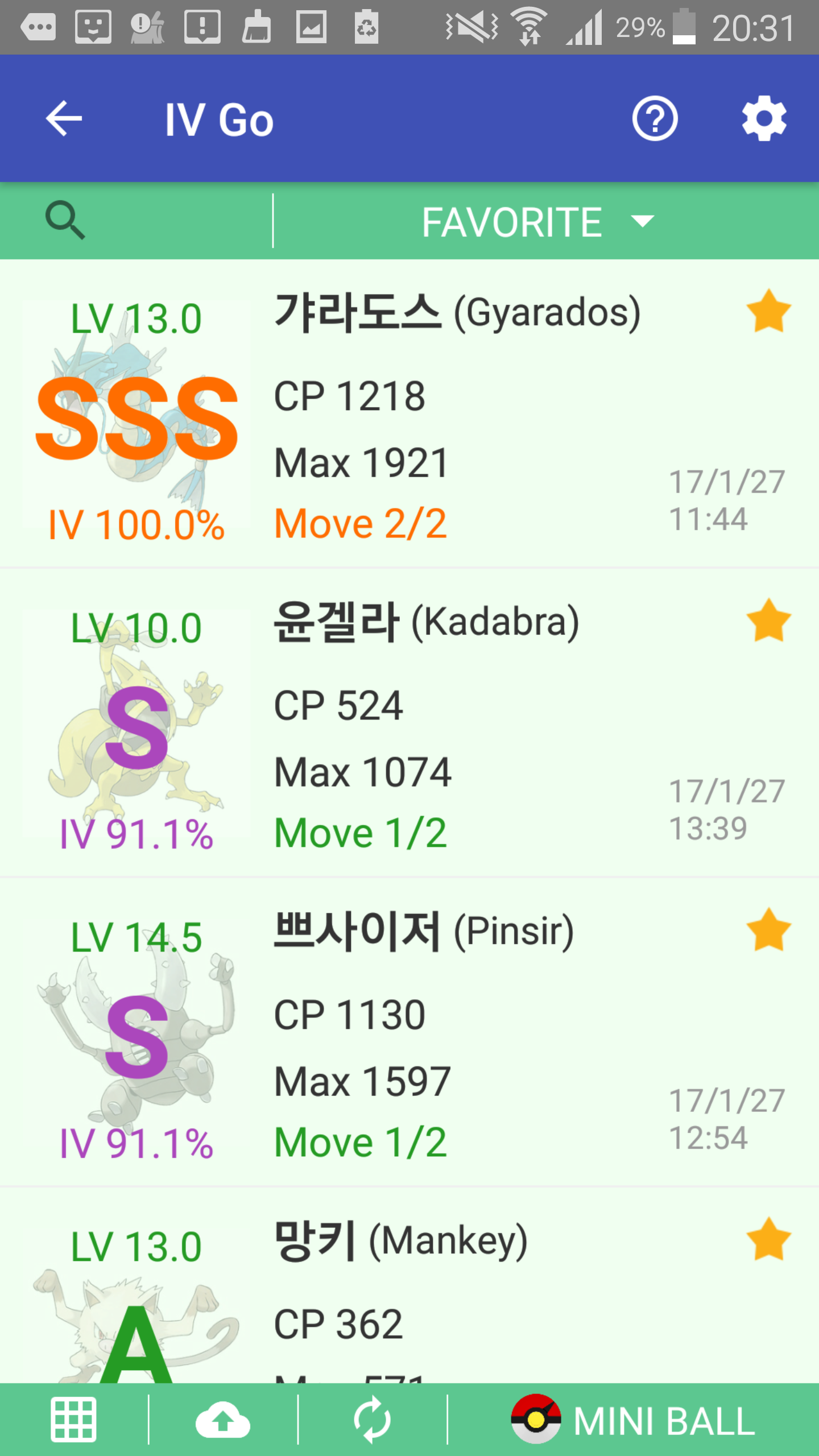The image size is (819, 1456).
Task: Open the help question mark icon
Action: pyautogui.click(x=655, y=119)
